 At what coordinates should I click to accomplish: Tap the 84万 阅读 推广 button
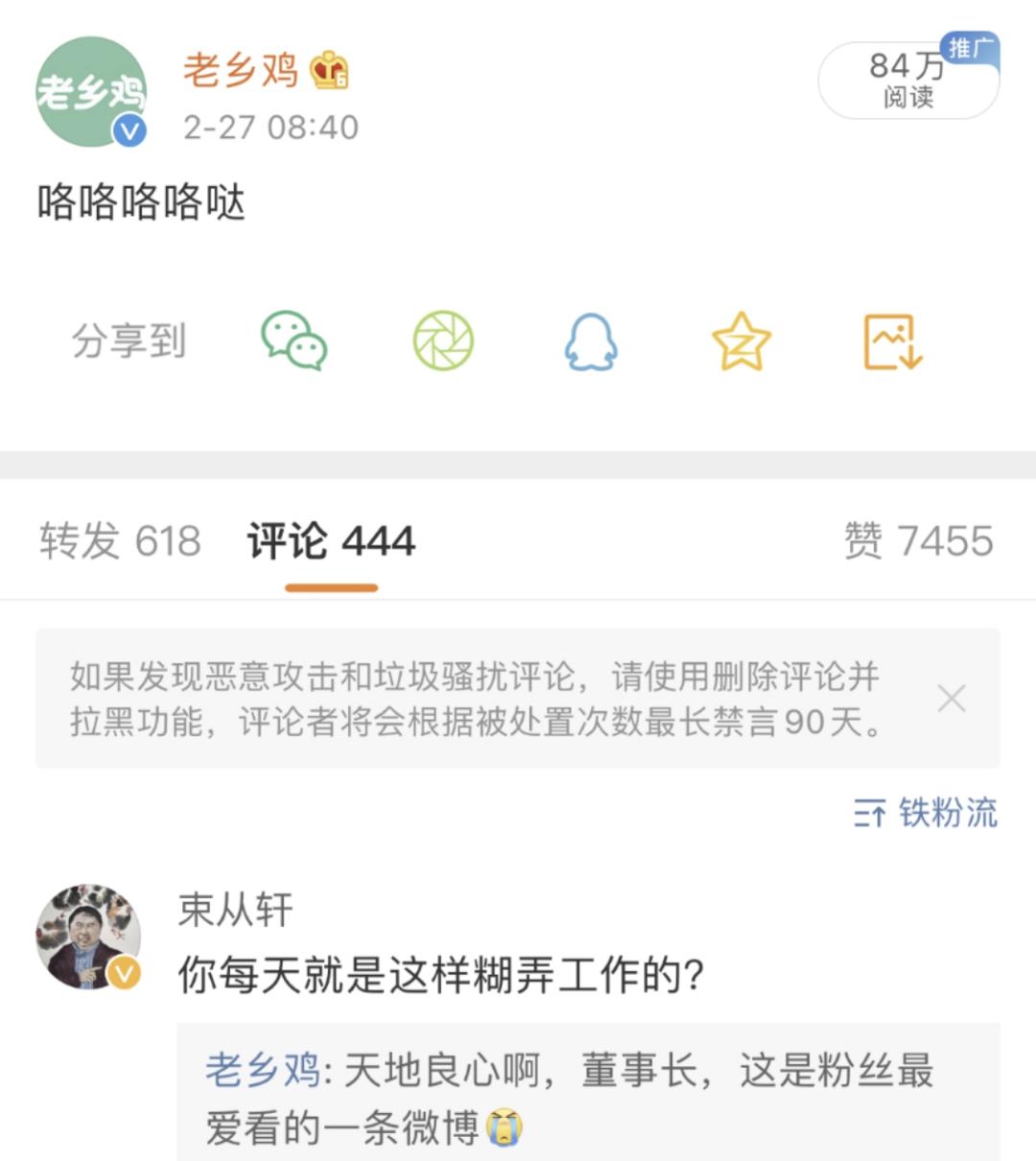[907, 81]
